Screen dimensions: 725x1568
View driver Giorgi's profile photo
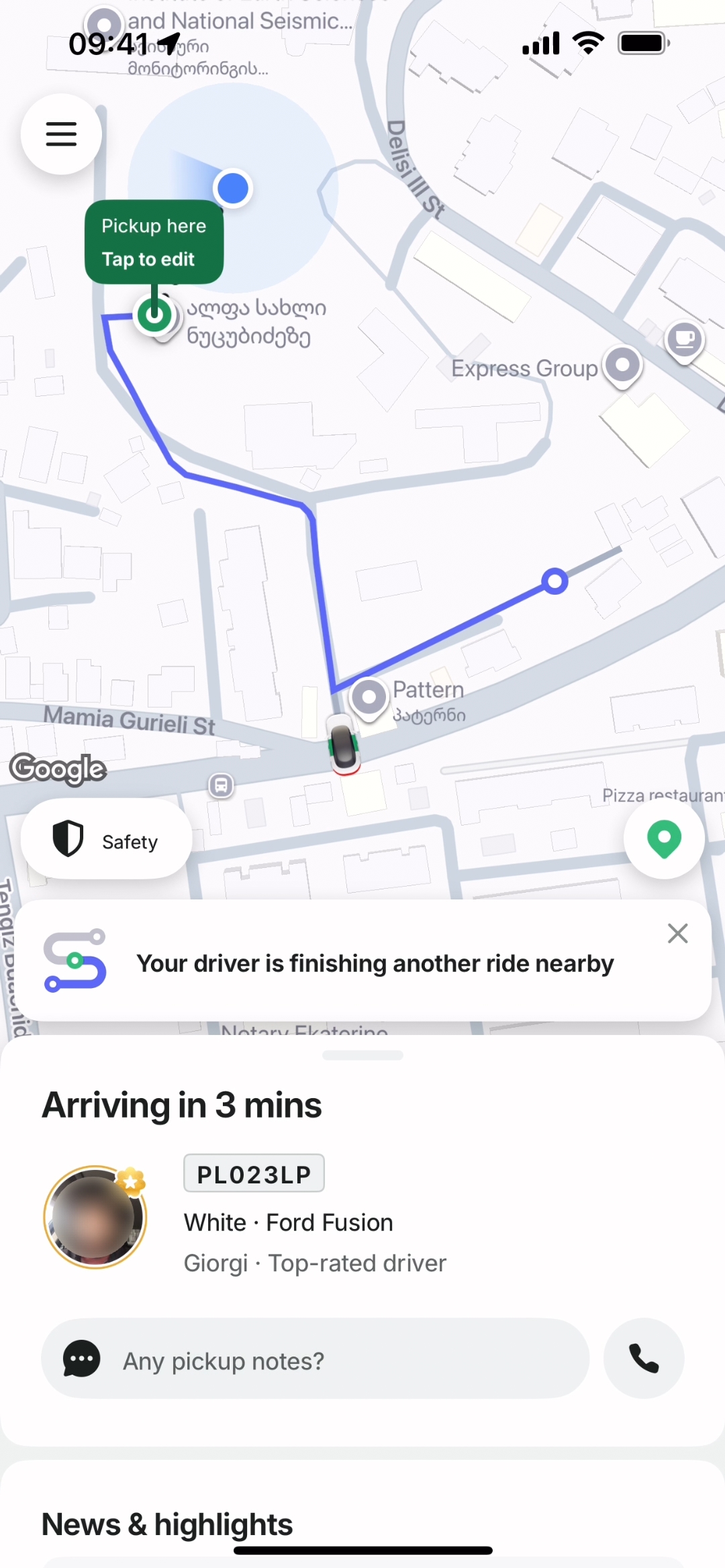(95, 1216)
